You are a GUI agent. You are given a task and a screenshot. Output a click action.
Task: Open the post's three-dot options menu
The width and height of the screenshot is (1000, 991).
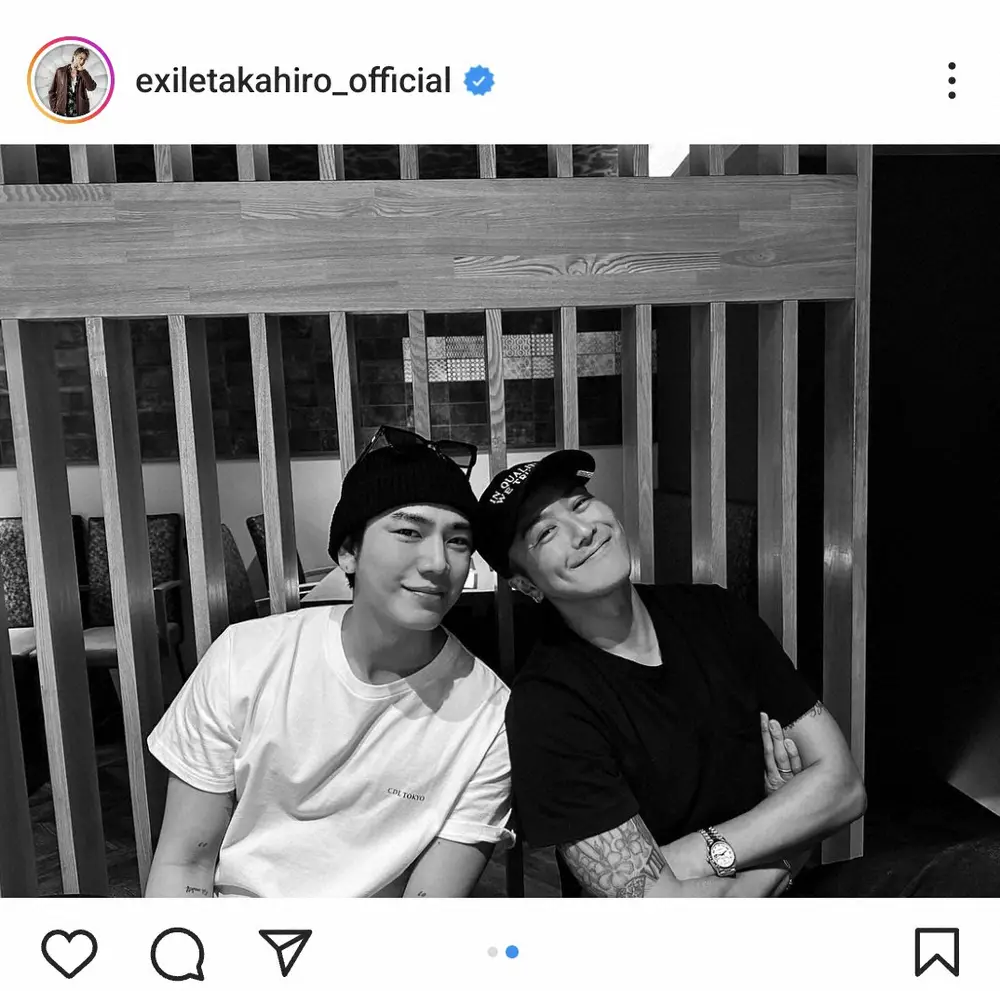951,81
